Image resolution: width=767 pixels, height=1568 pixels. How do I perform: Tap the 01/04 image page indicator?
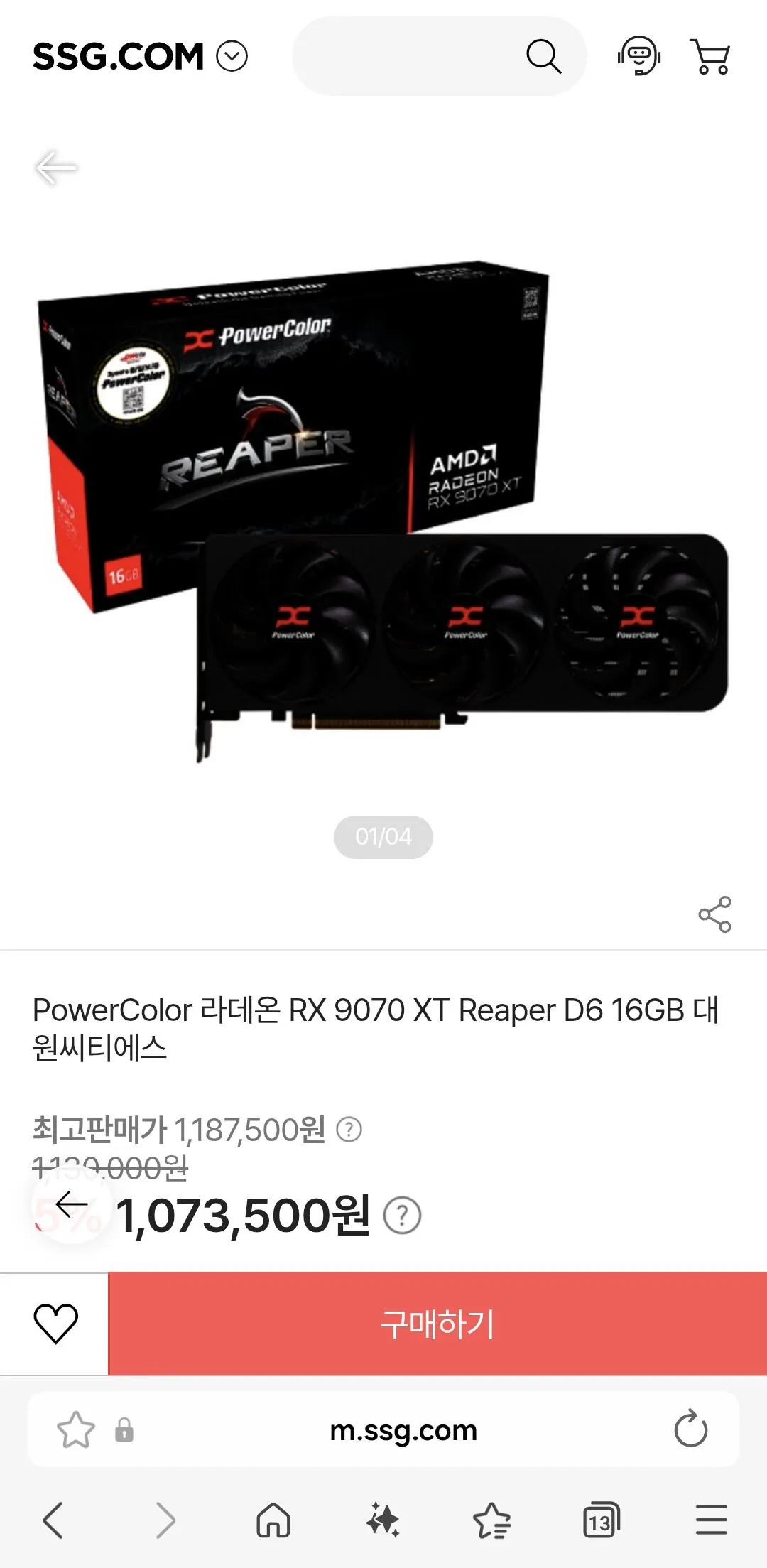383,837
